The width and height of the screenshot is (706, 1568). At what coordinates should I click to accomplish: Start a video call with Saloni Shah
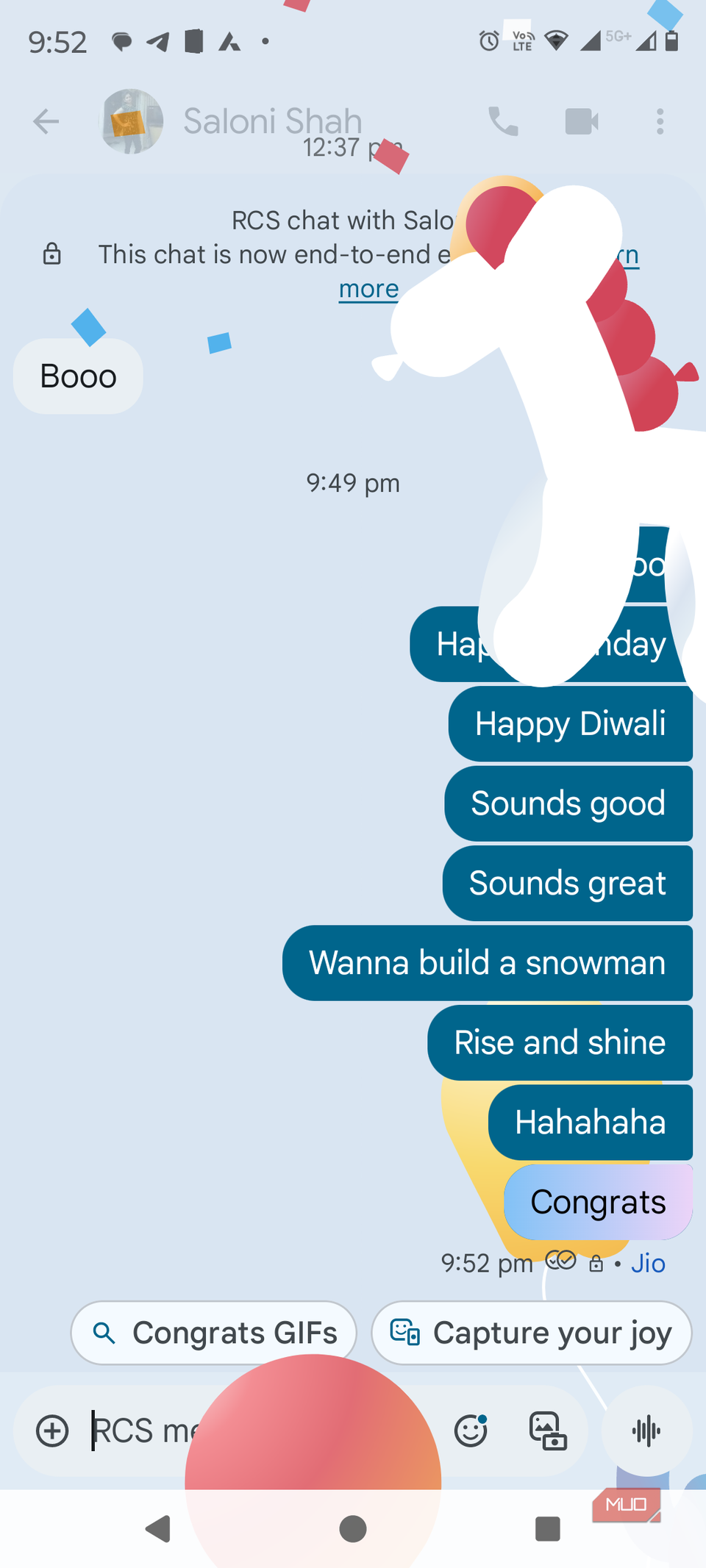point(582,121)
